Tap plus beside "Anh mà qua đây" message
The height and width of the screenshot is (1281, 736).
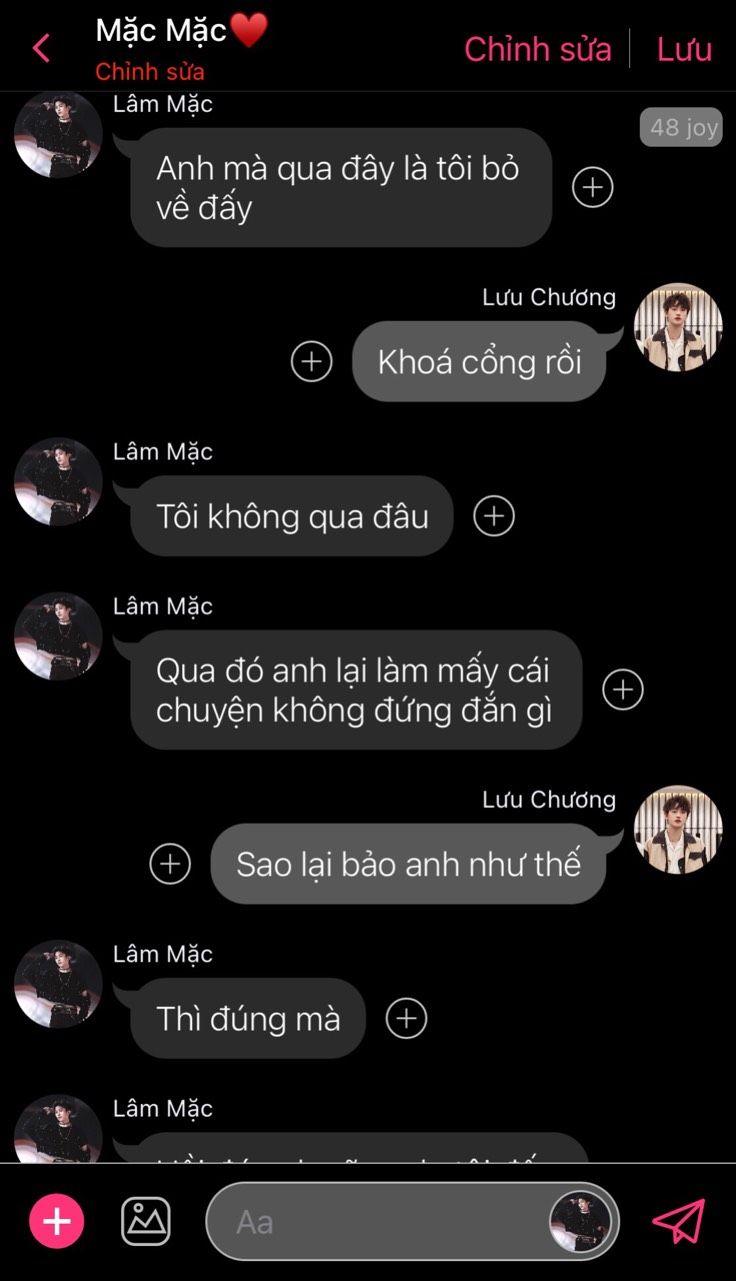pyautogui.click(x=592, y=187)
